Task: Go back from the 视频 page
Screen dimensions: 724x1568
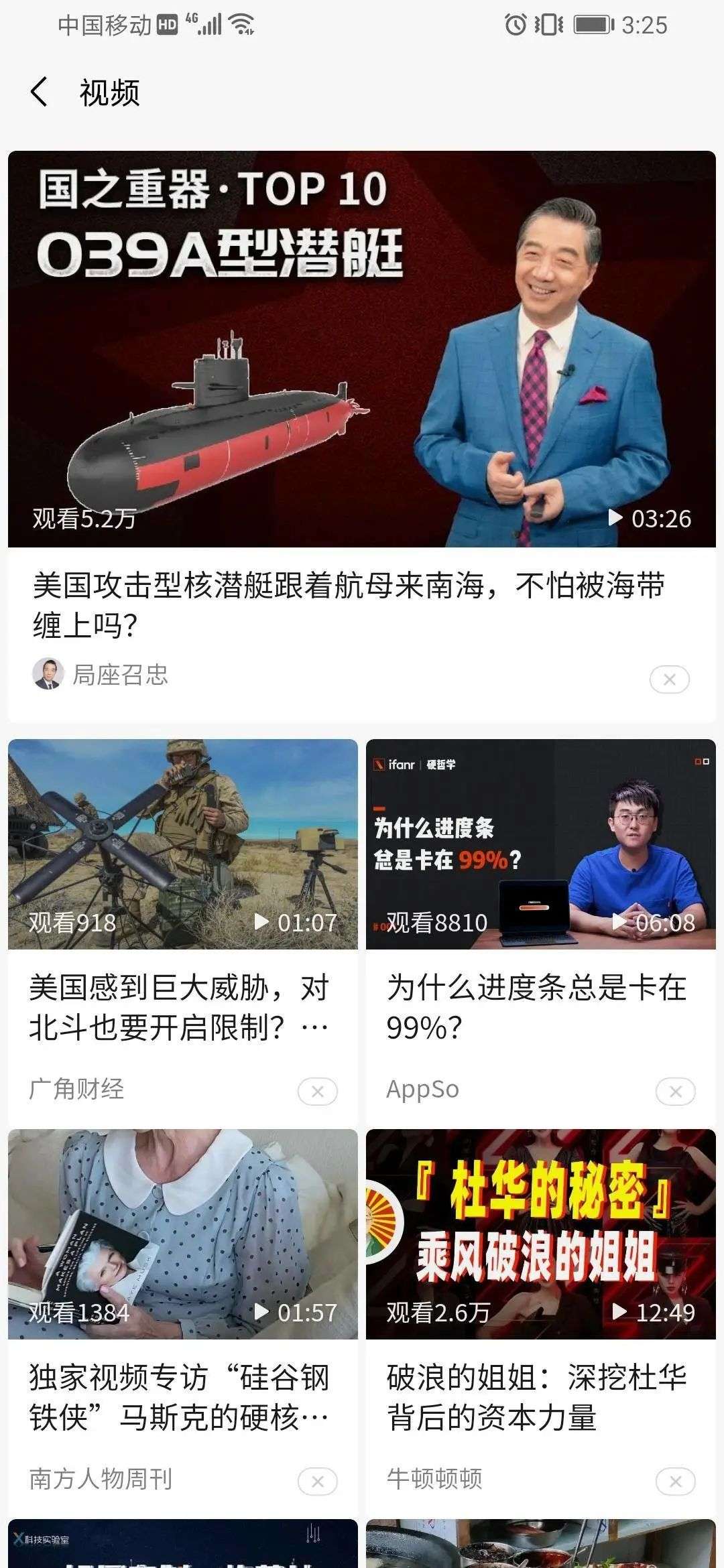Action: [40, 92]
